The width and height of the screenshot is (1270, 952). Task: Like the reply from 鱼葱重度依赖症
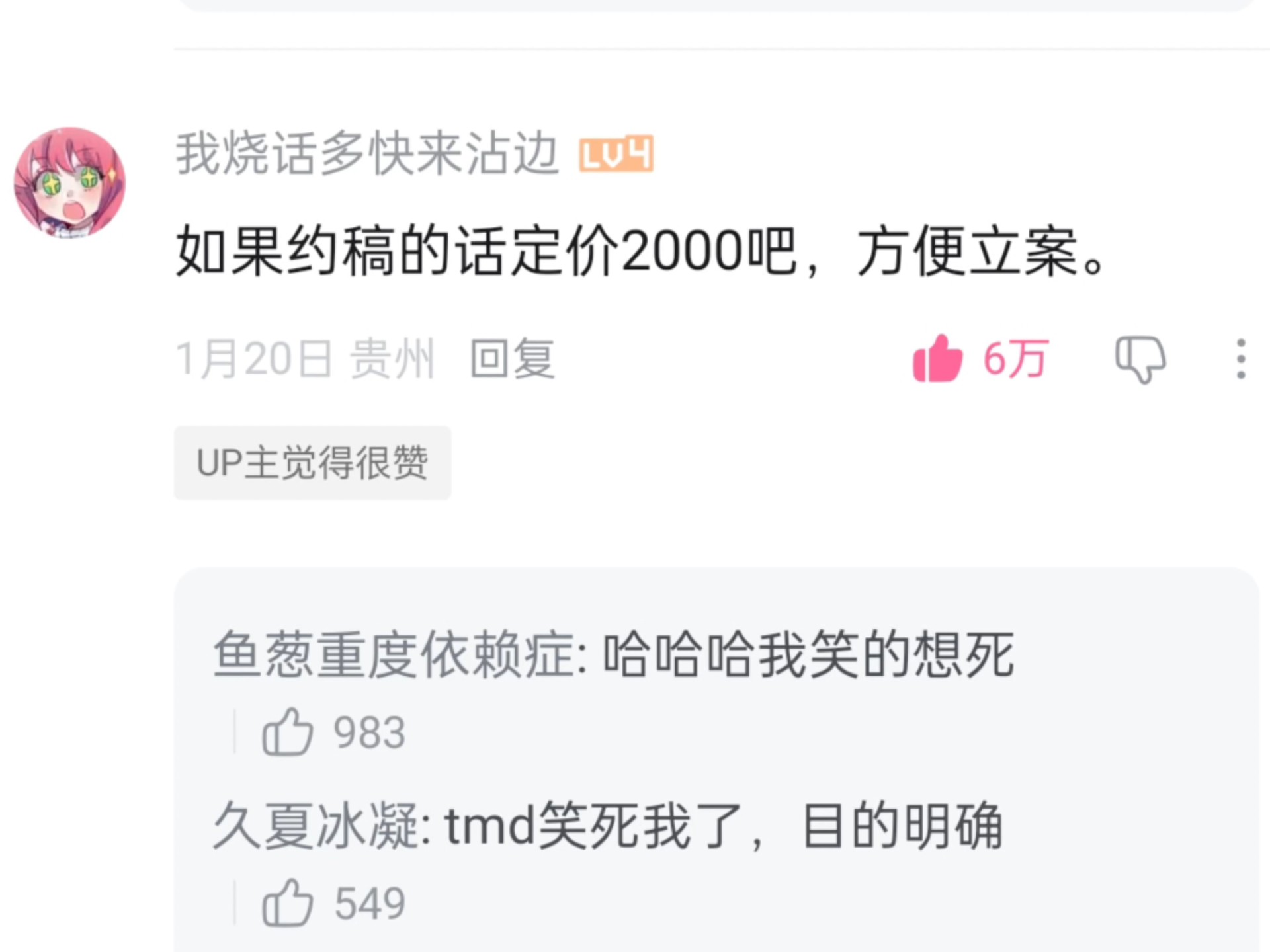coord(288,732)
